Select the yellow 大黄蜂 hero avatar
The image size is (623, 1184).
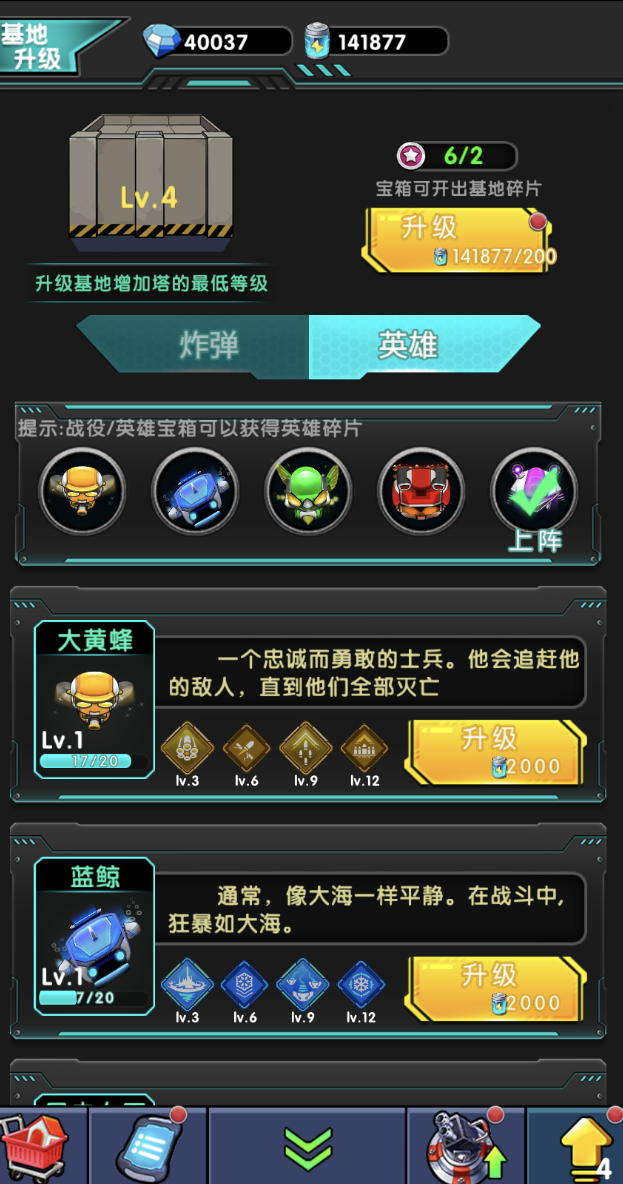click(82, 491)
